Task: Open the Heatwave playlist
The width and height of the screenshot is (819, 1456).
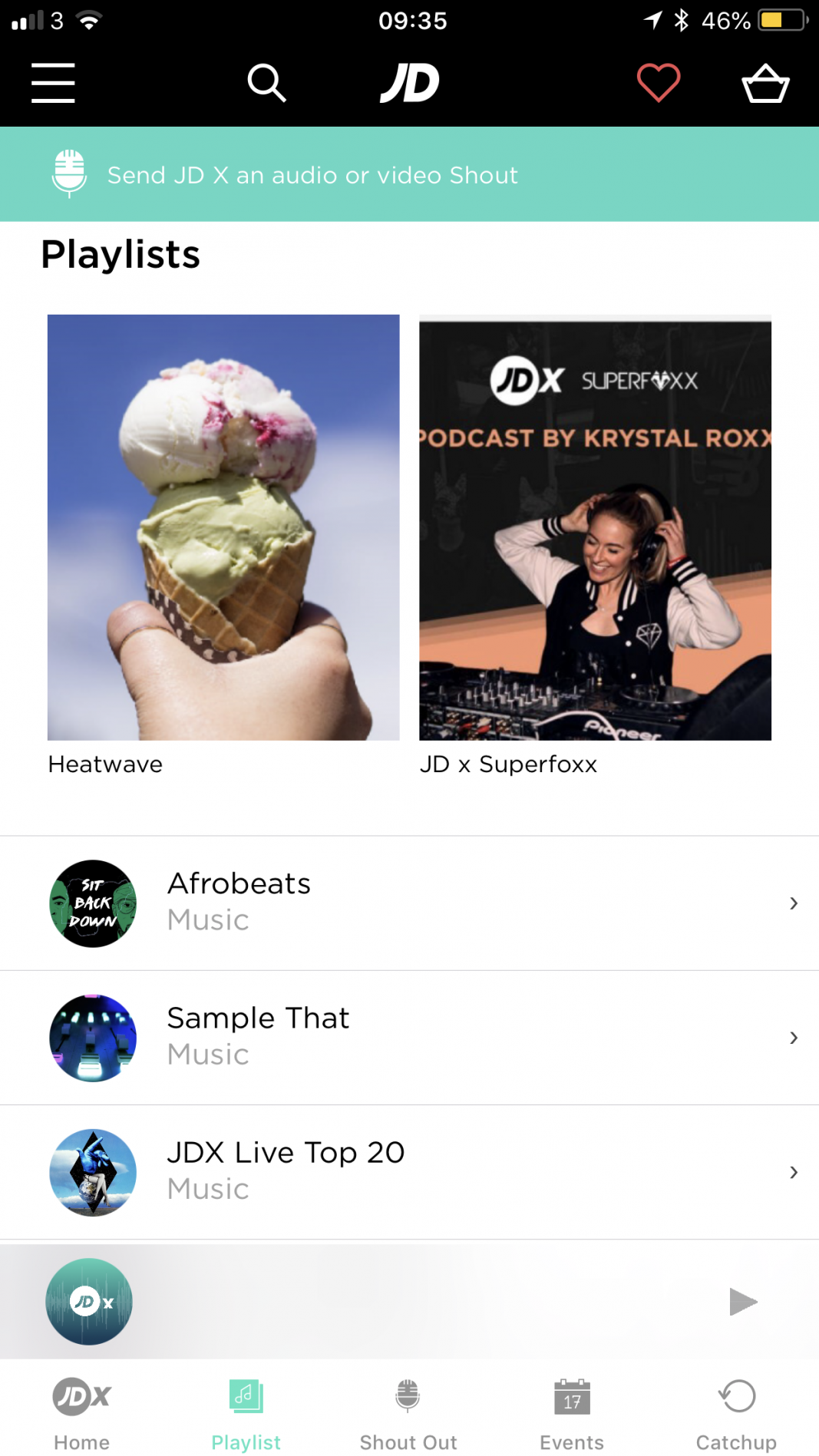Action: coord(223,527)
